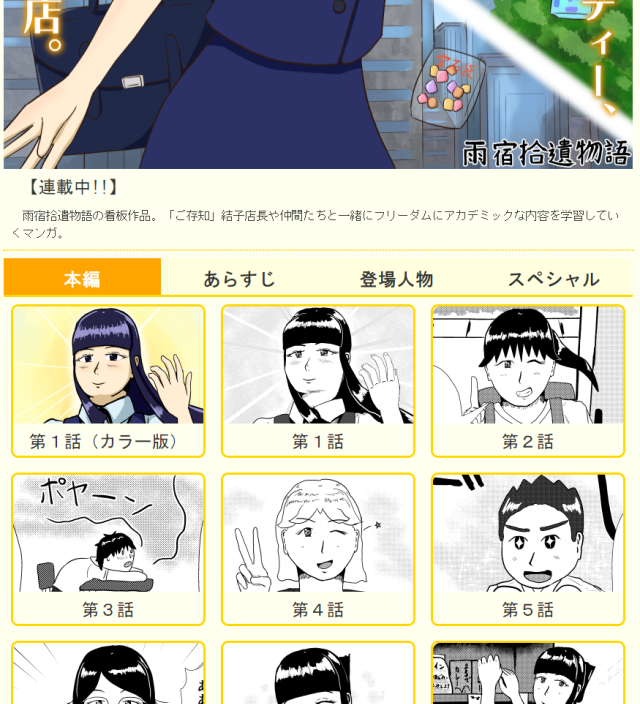Open episode 第3話
The width and height of the screenshot is (640, 704).
pos(108,548)
